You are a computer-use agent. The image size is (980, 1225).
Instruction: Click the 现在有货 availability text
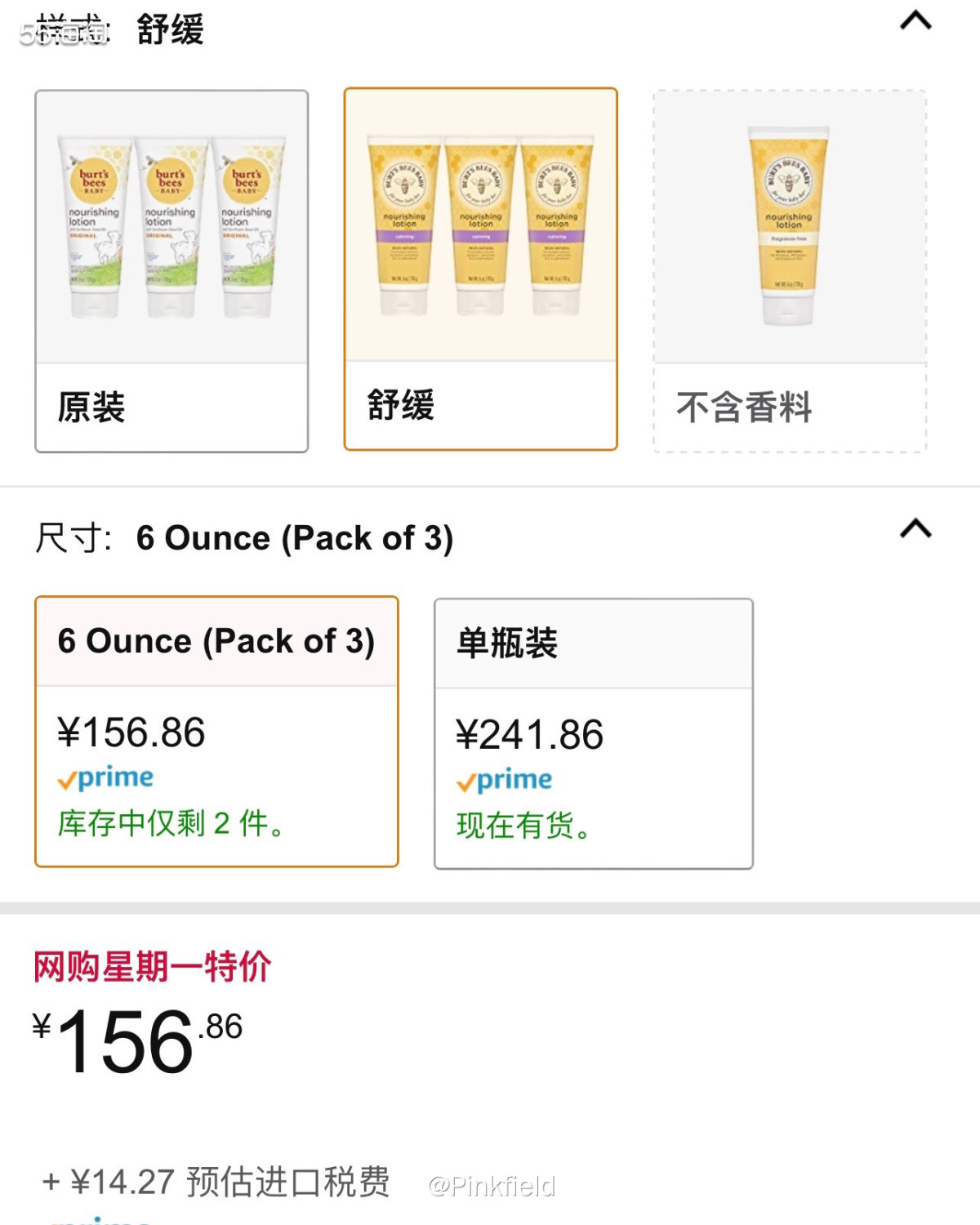(520, 827)
